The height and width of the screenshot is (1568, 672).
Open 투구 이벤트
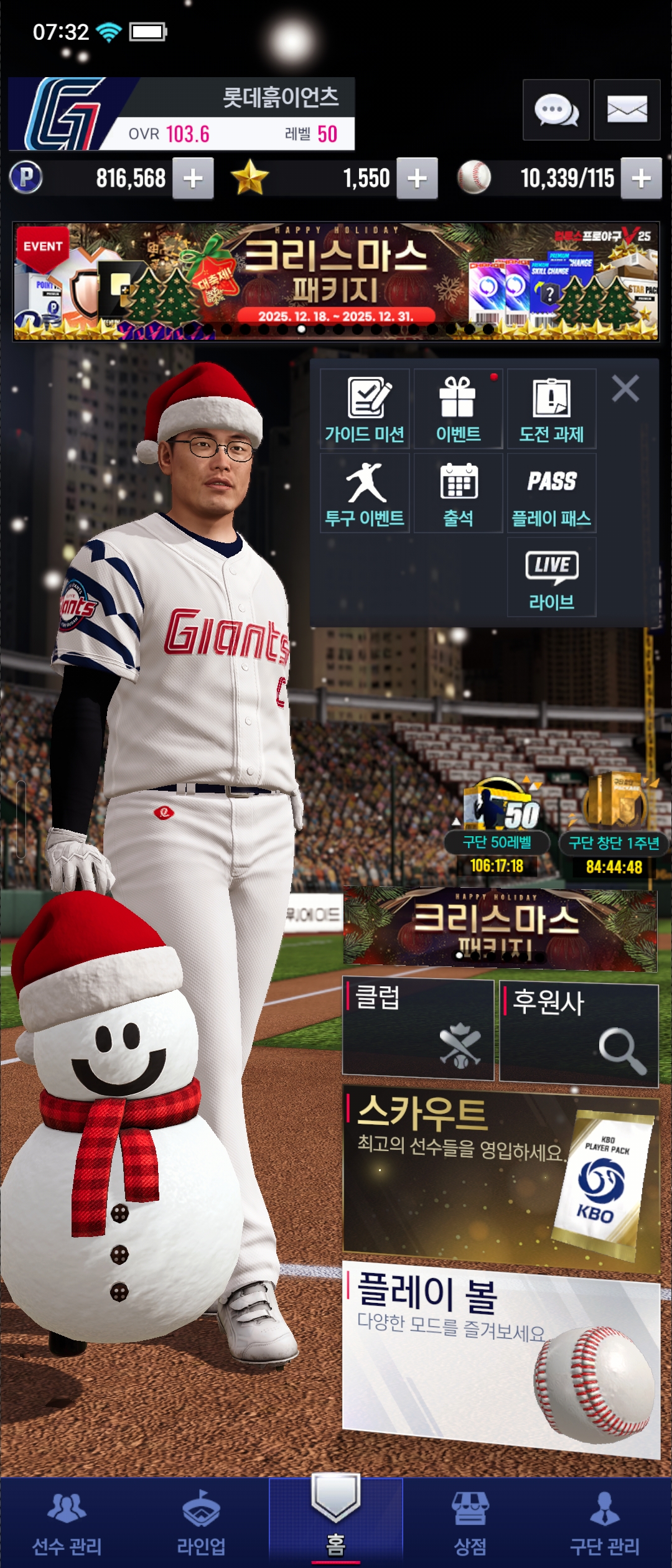365,493
